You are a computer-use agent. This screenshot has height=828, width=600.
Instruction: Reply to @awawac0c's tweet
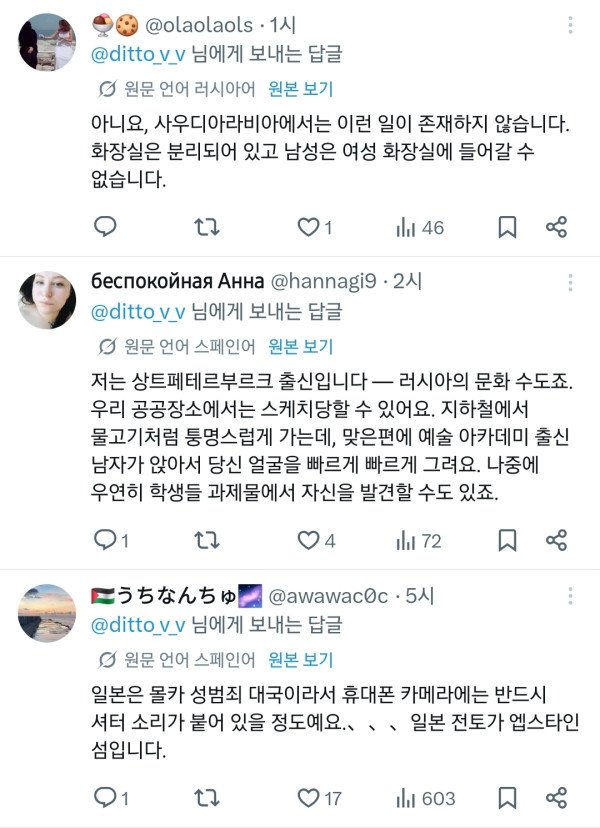(105, 798)
